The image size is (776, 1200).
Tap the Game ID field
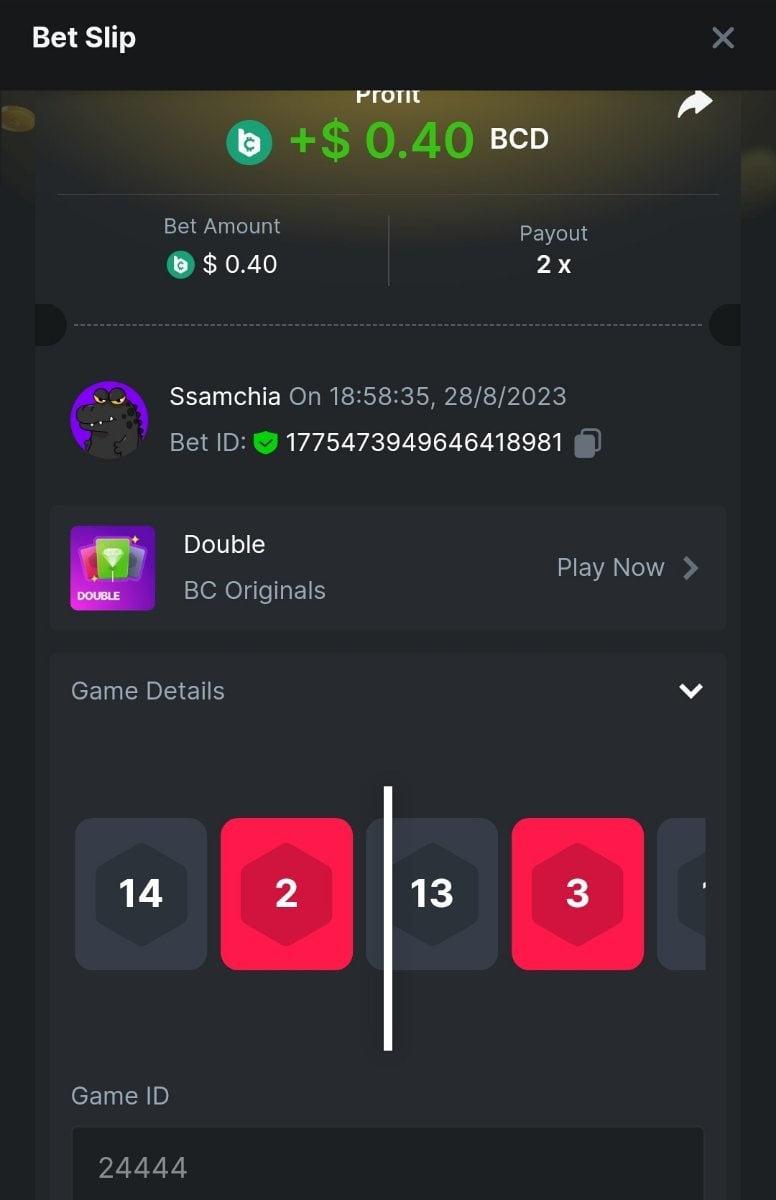(387, 1166)
